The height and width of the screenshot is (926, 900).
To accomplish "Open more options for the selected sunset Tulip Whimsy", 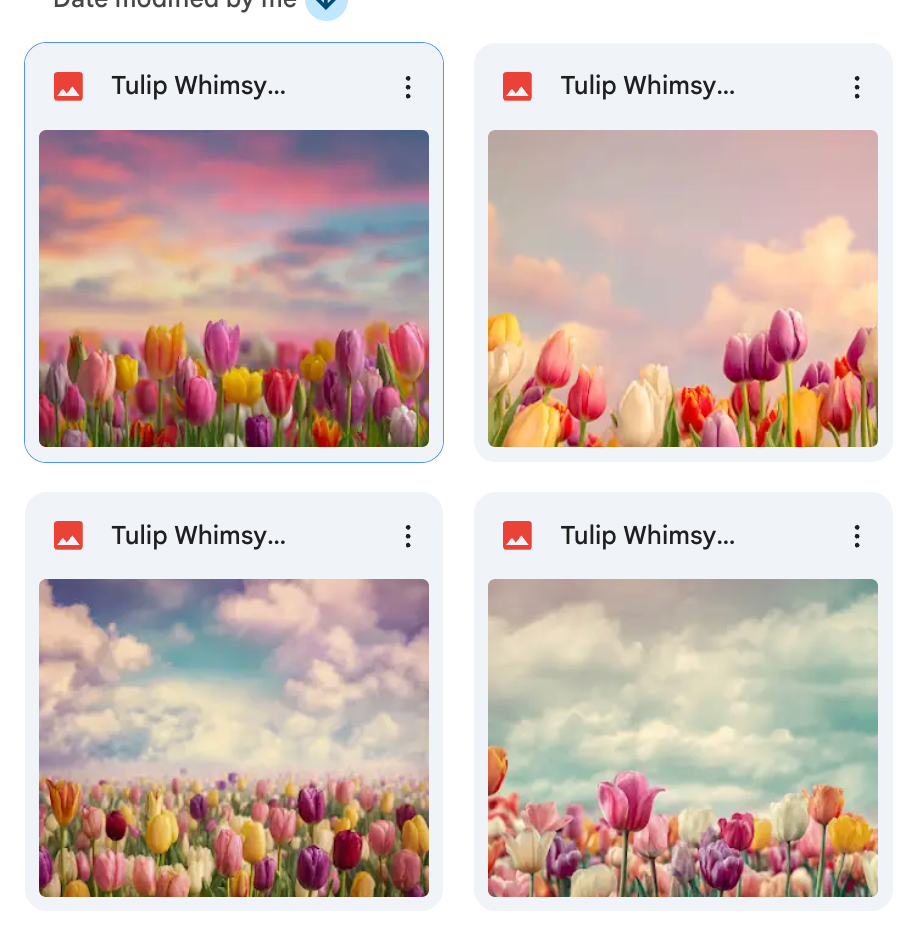I will point(408,87).
